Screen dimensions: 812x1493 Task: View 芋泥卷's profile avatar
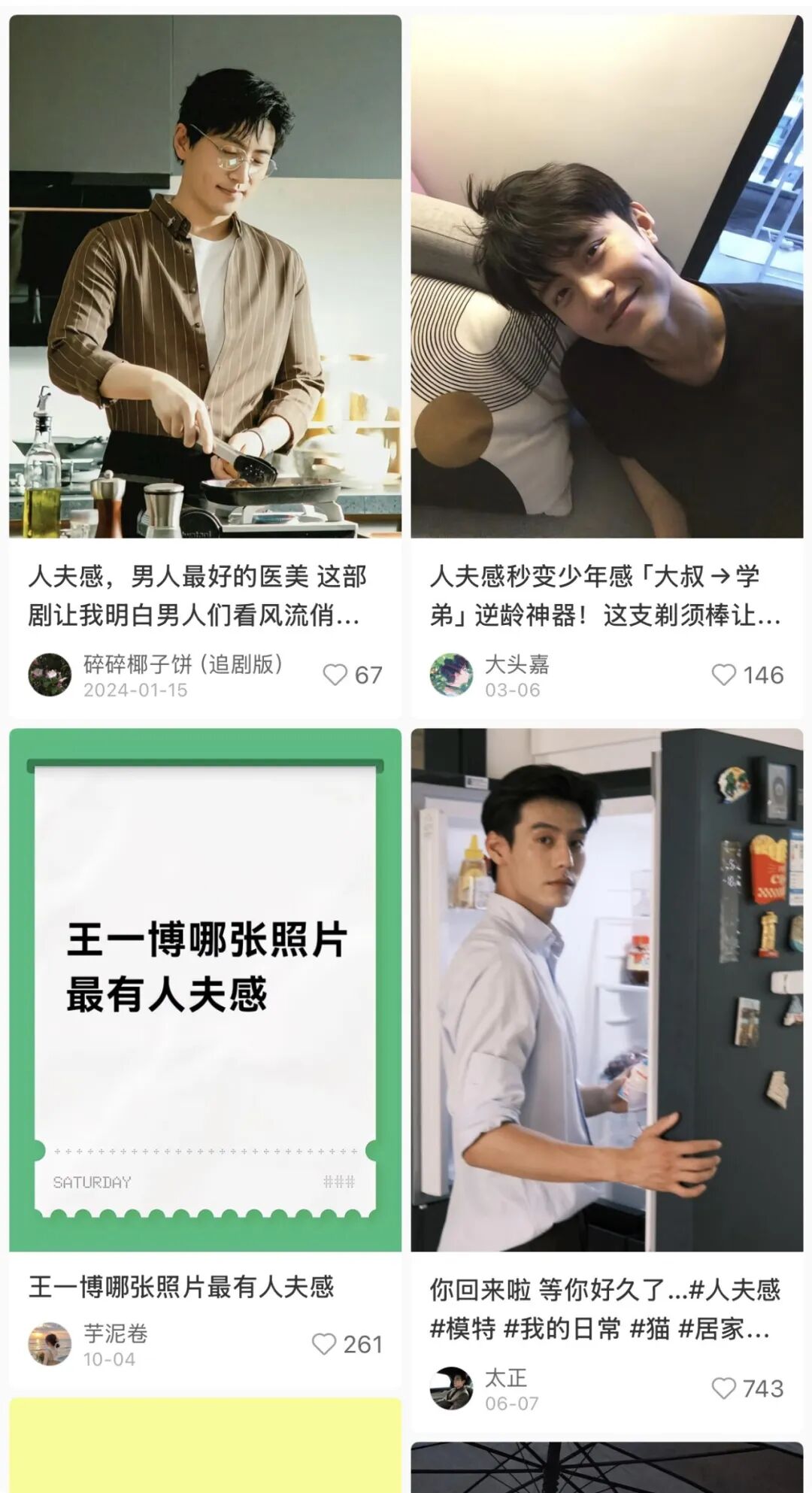point(50,1344)
